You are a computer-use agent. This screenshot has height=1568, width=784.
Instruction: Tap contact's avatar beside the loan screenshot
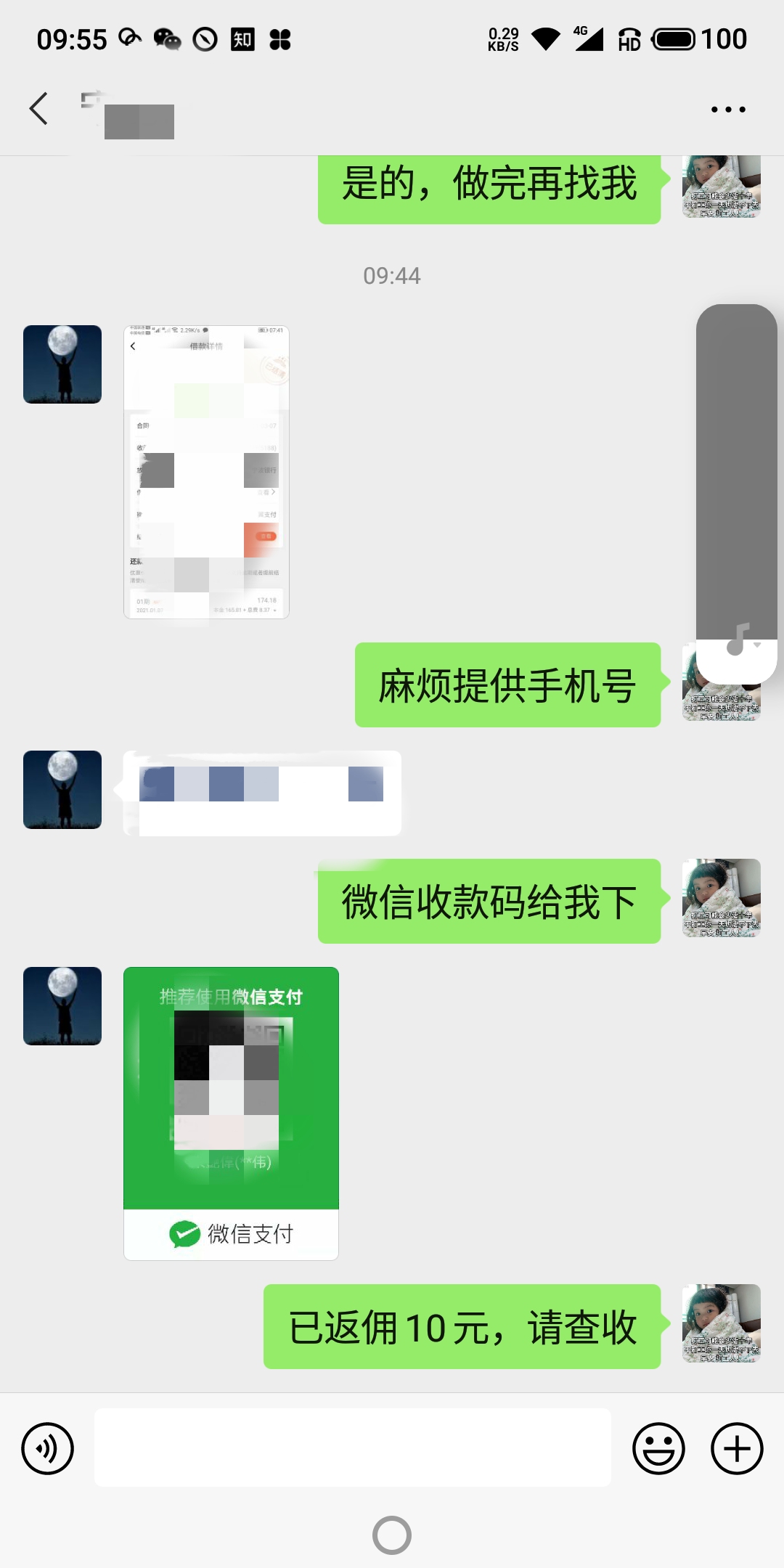pyautogui.click(x=62, y=364)
